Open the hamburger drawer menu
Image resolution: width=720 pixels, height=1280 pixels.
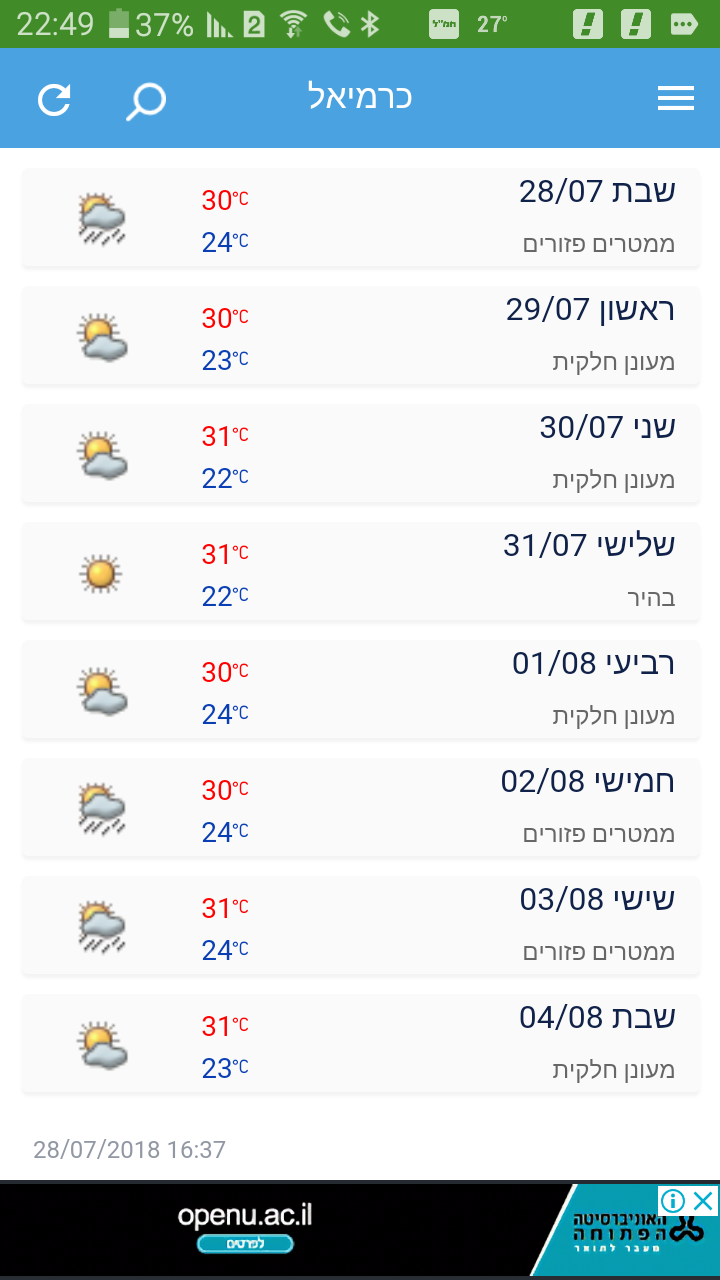[675, 98]
